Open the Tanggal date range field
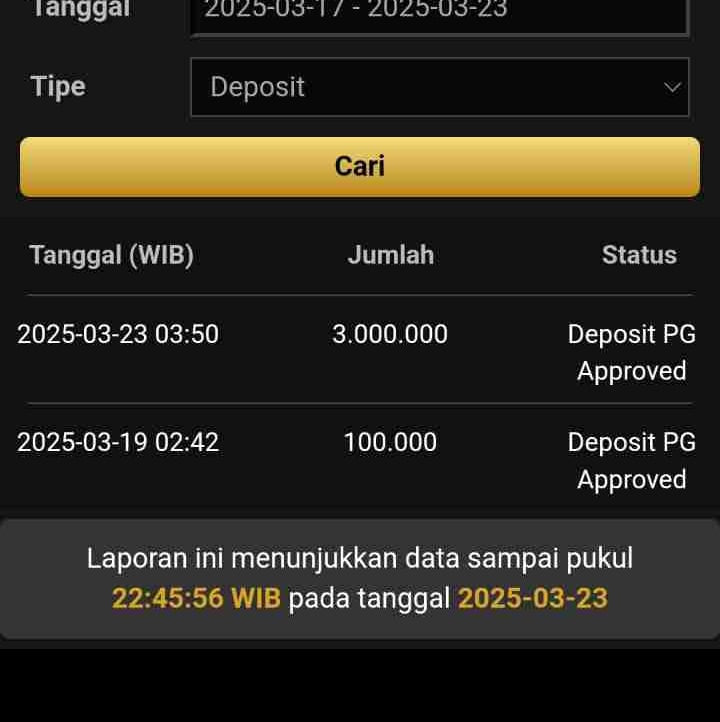The image size is (720, 722). 439,14
